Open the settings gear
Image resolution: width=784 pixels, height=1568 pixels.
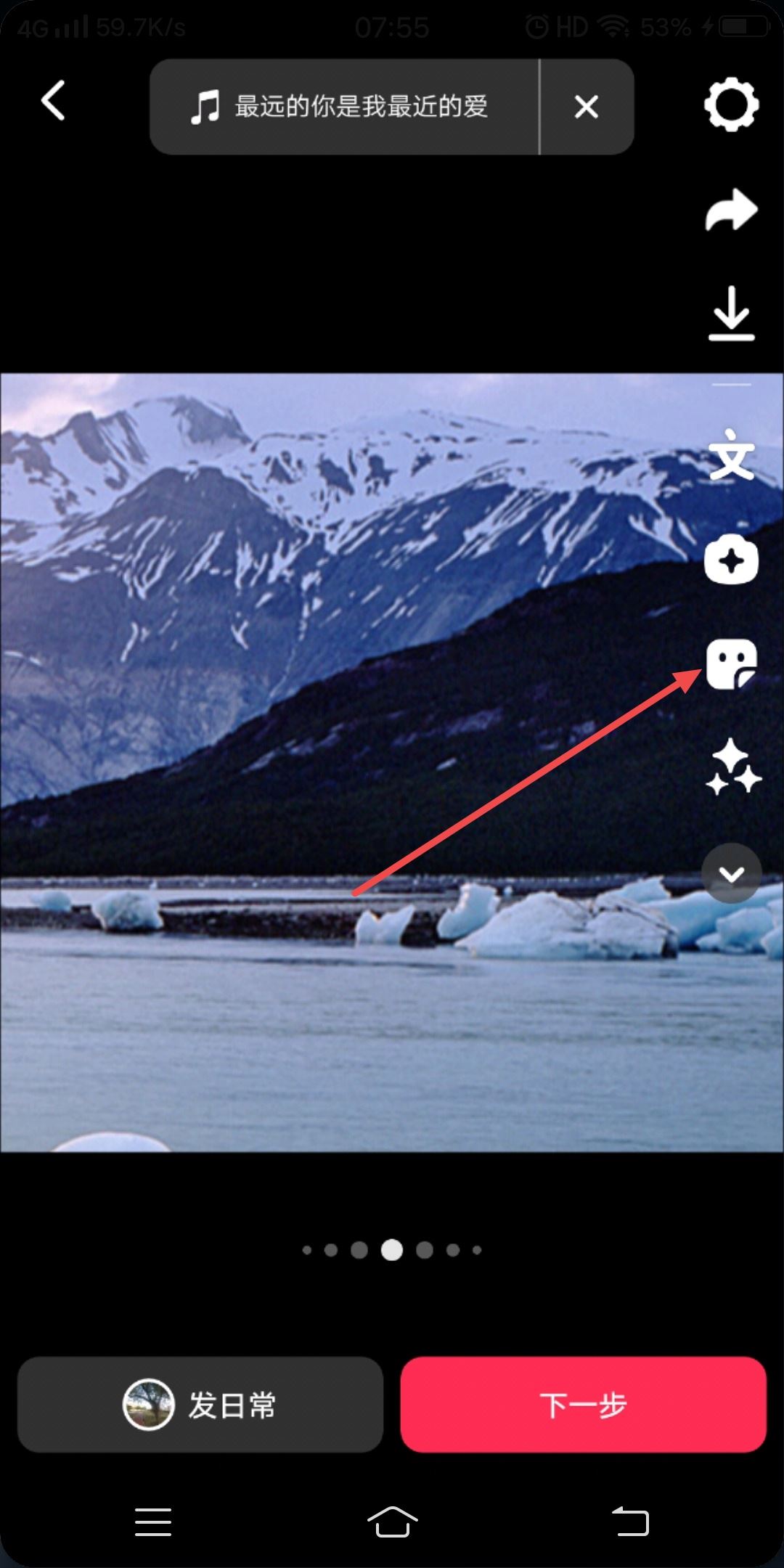[x=731, y=105]
